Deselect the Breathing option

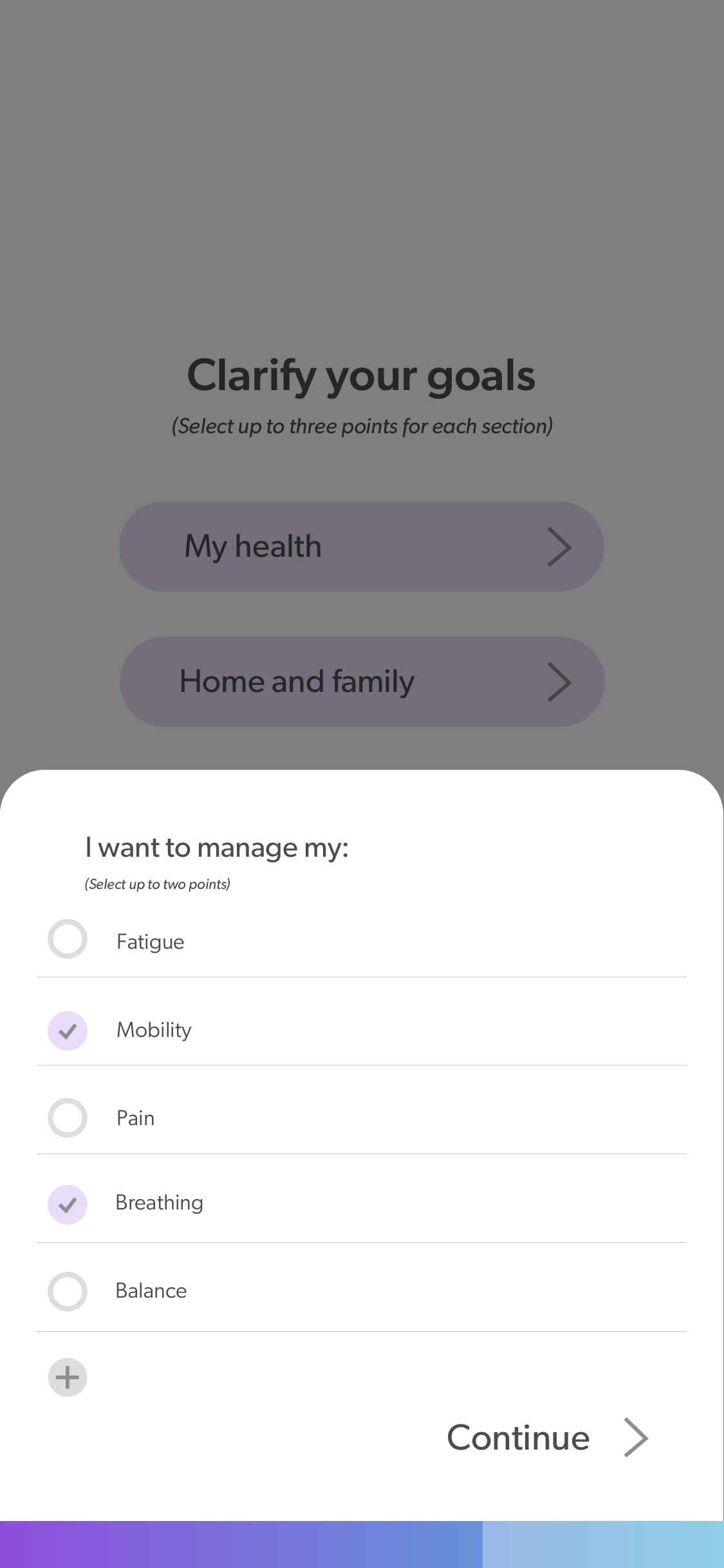click(68, 1204)
